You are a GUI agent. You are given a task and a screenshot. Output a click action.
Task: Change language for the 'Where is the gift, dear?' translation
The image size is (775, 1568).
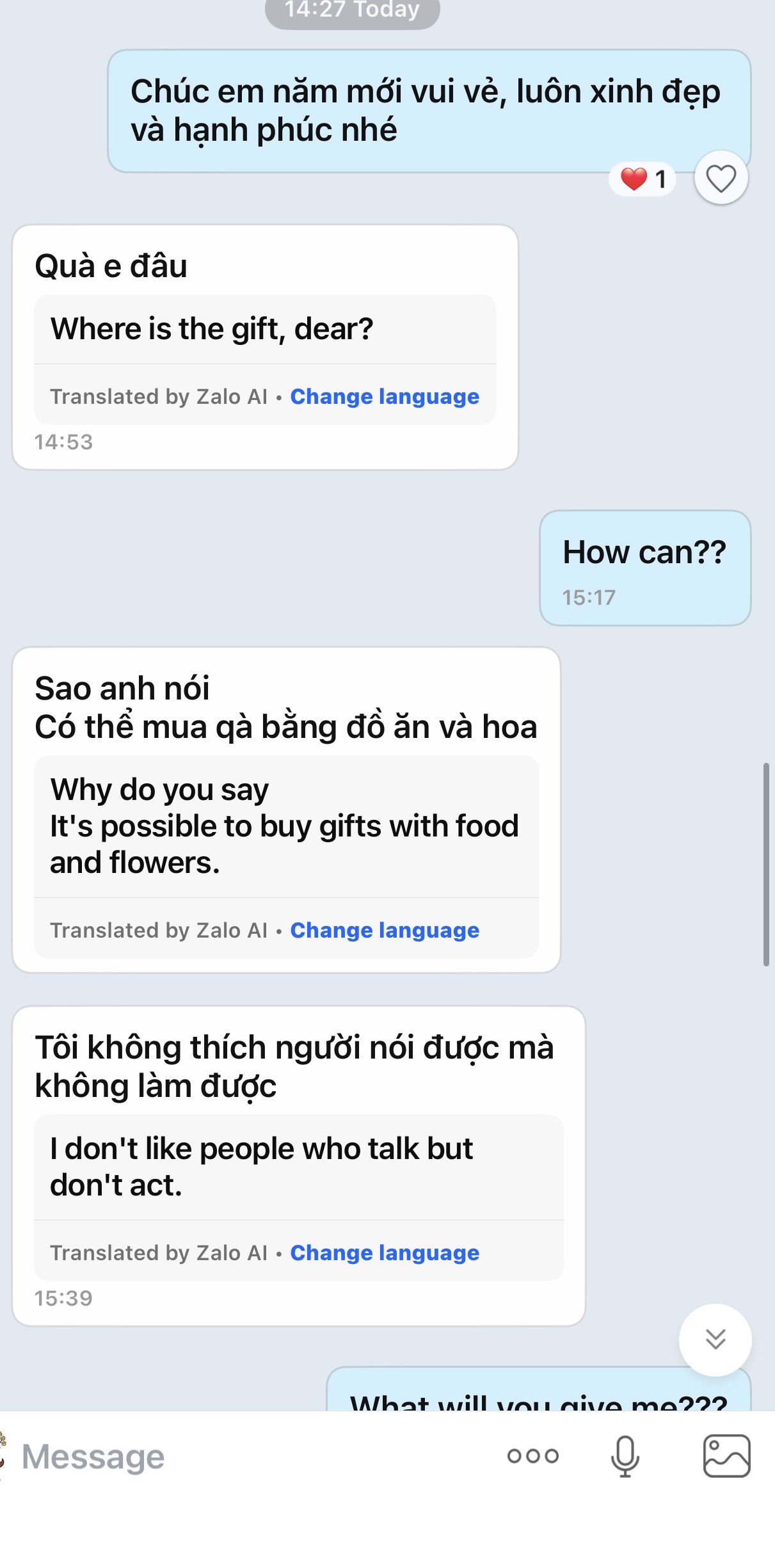pos(385,397)
